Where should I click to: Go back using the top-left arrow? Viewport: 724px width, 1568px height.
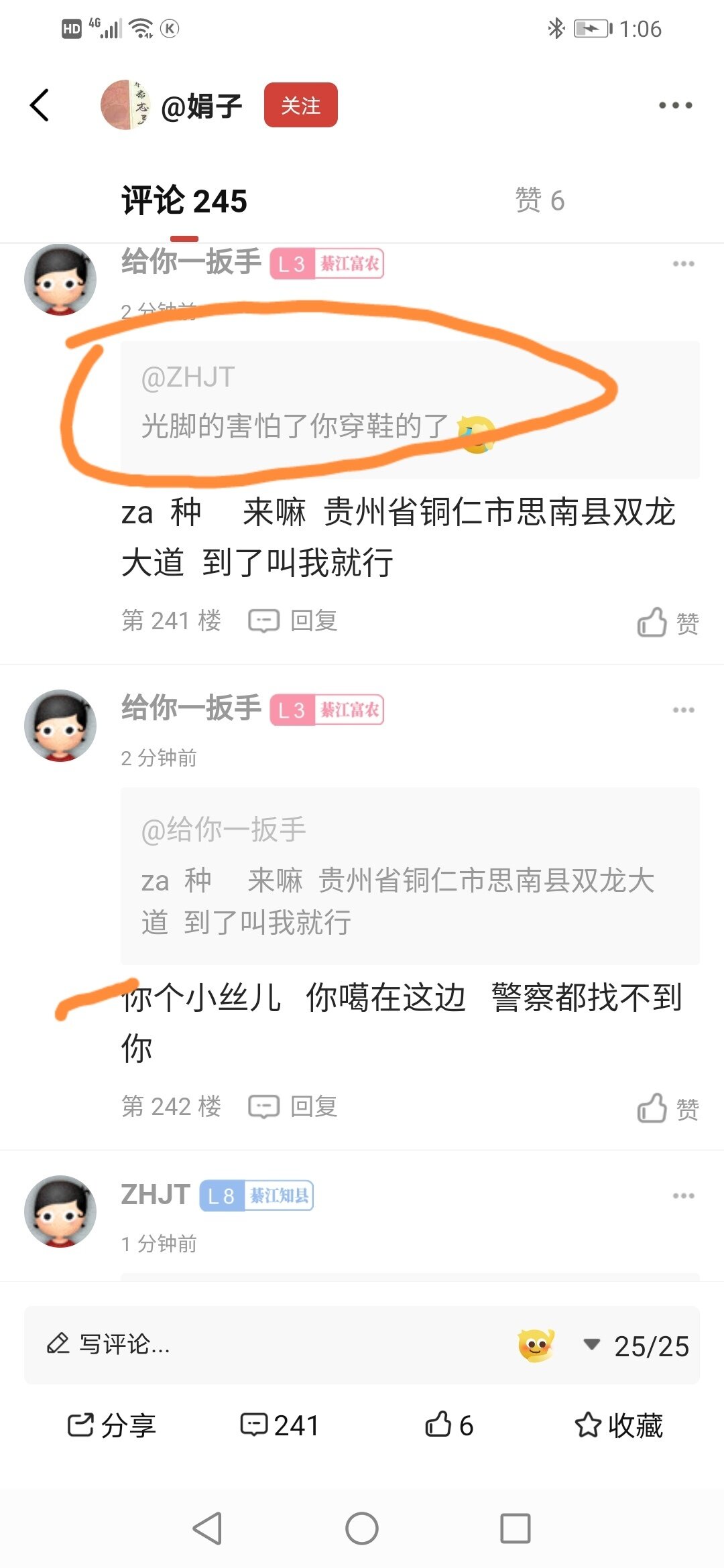tap(40, 105)
